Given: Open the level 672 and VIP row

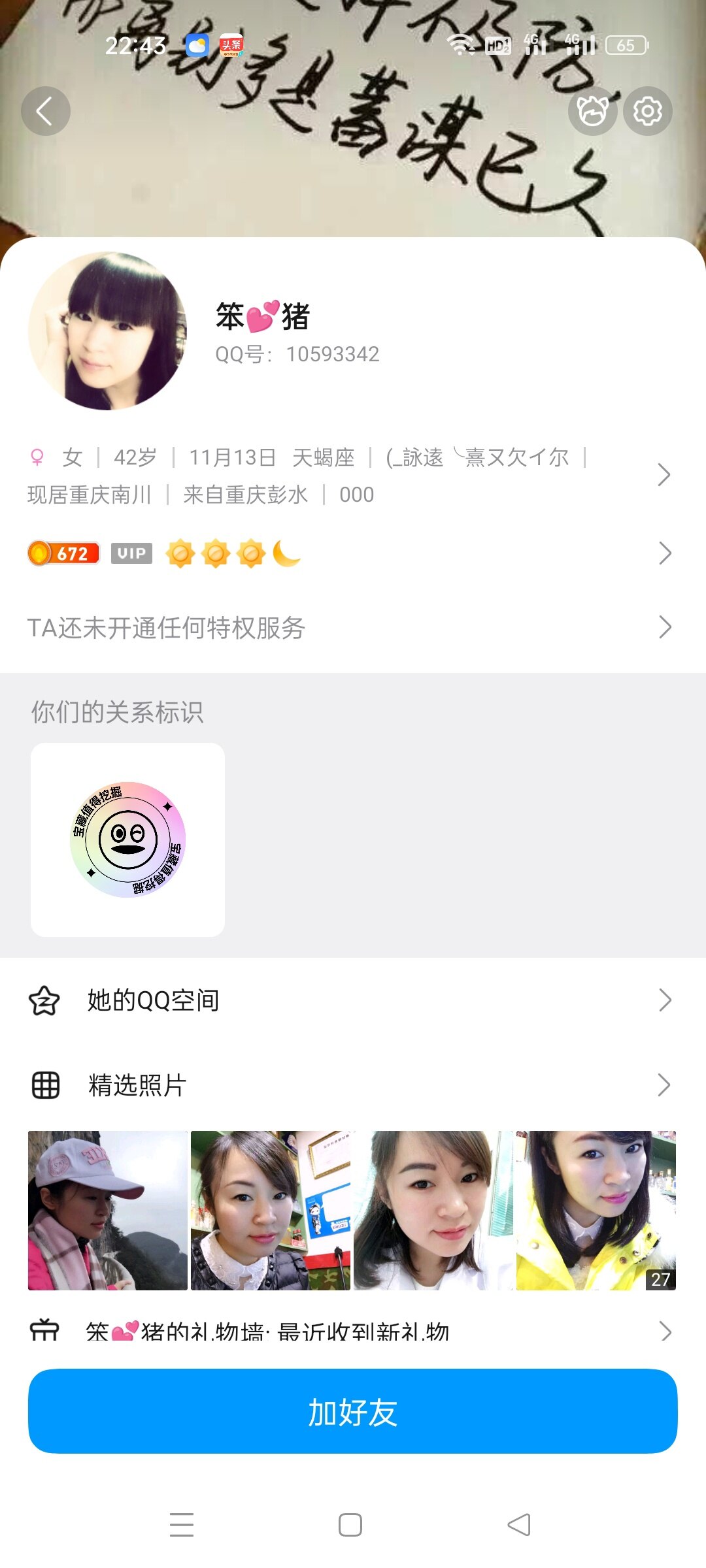Looking at the screenshot, I should coord(353,553).
